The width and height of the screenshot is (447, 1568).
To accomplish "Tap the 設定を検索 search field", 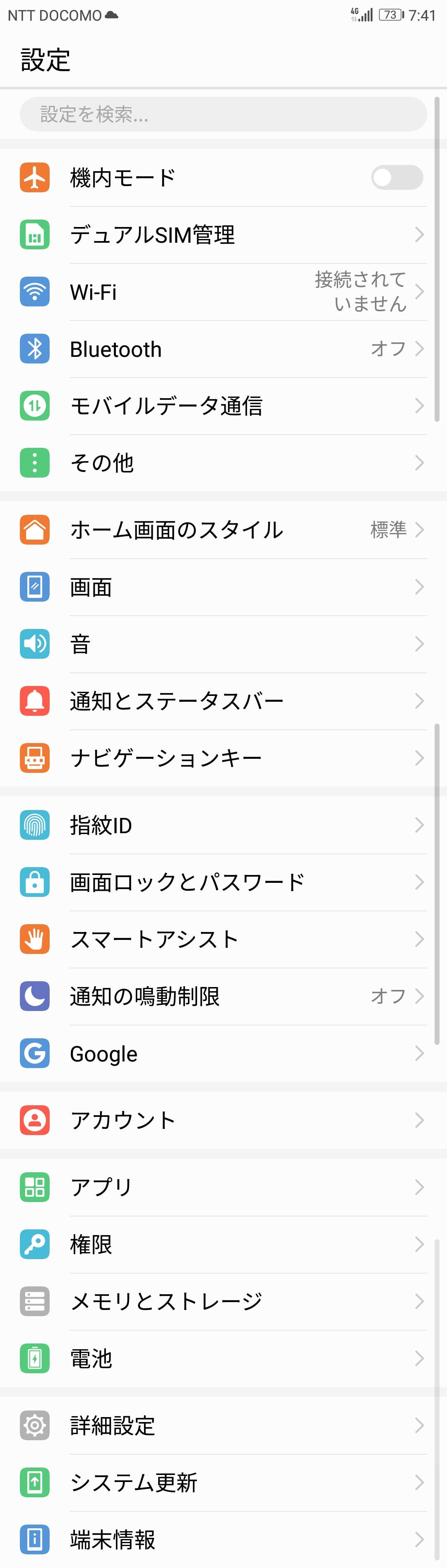I will [223, 114].
